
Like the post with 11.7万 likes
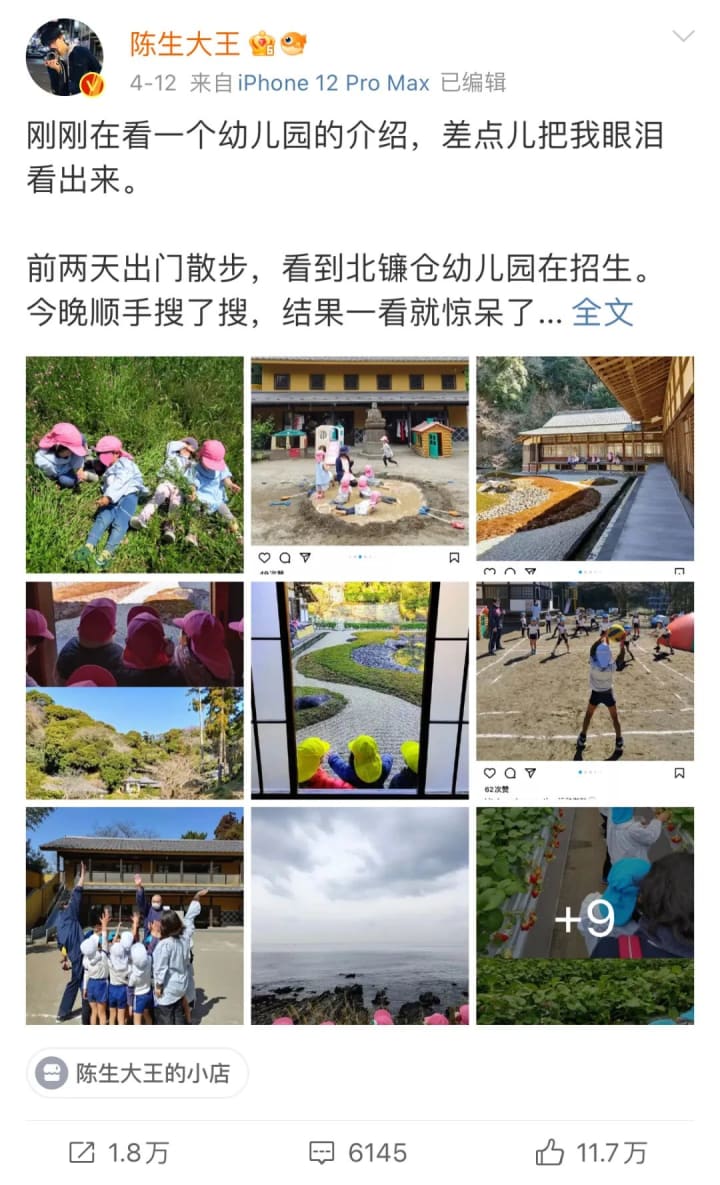click(x=592, y=1153)
